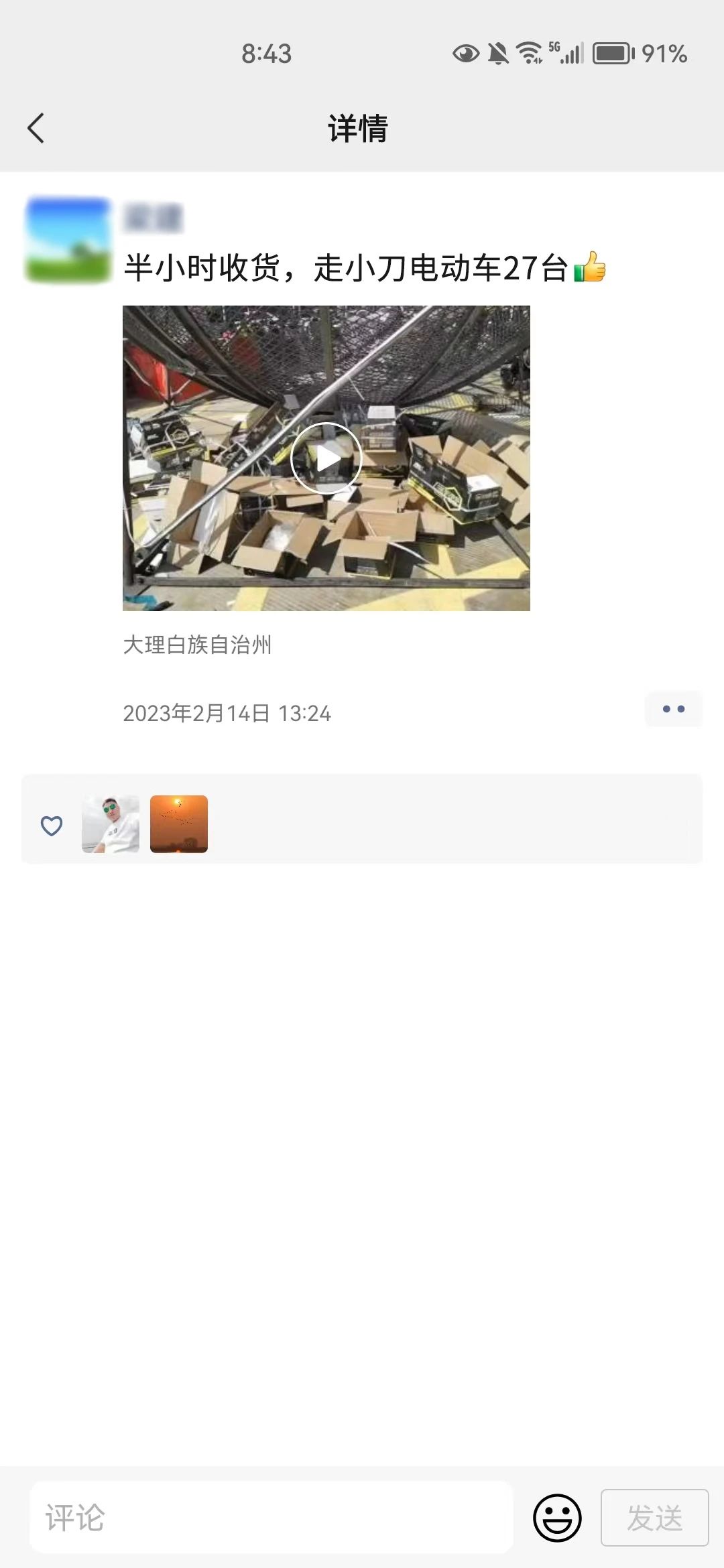Go back from the 详情 page
The image size is (724, 1568).
[x=36, y=128]
